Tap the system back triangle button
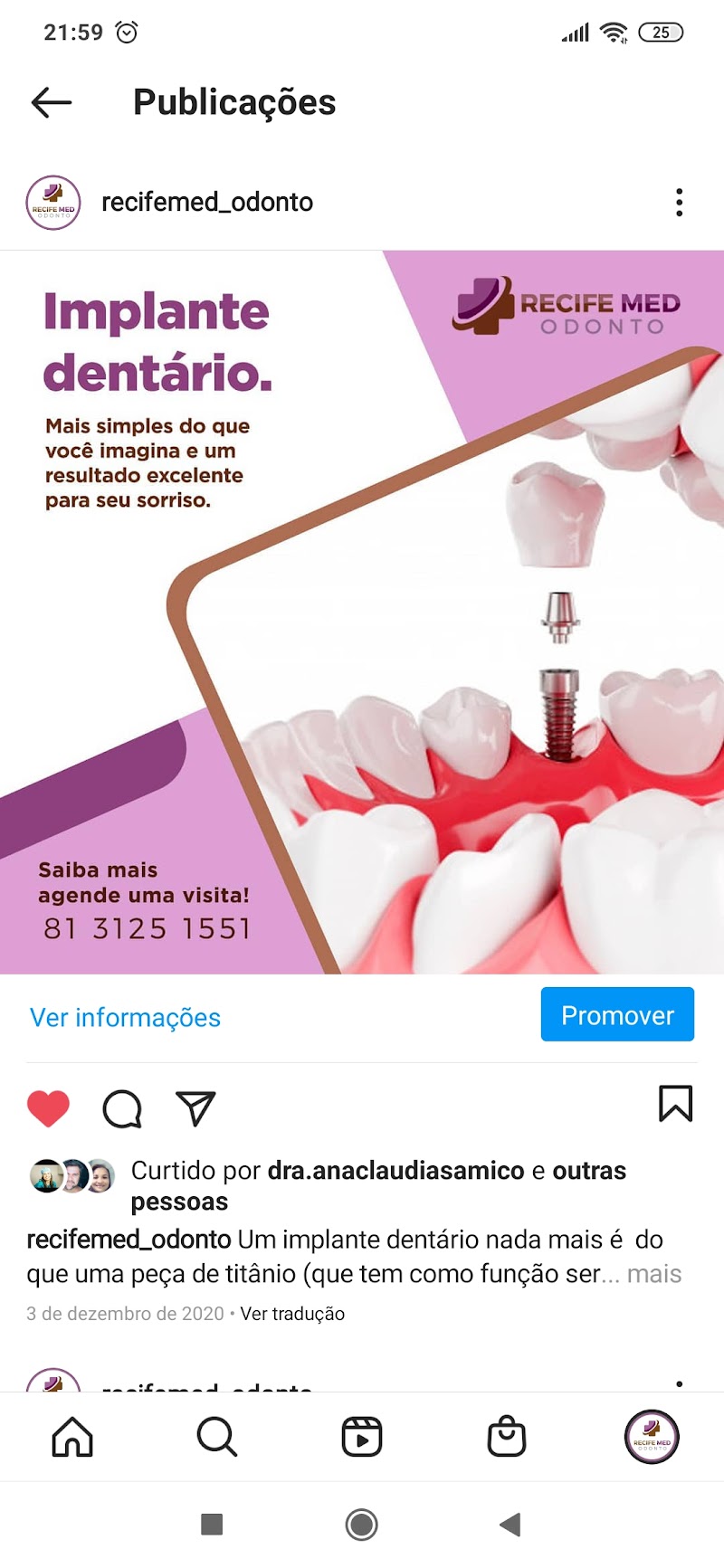724x1568 pixels. (x=510, y=1525)
